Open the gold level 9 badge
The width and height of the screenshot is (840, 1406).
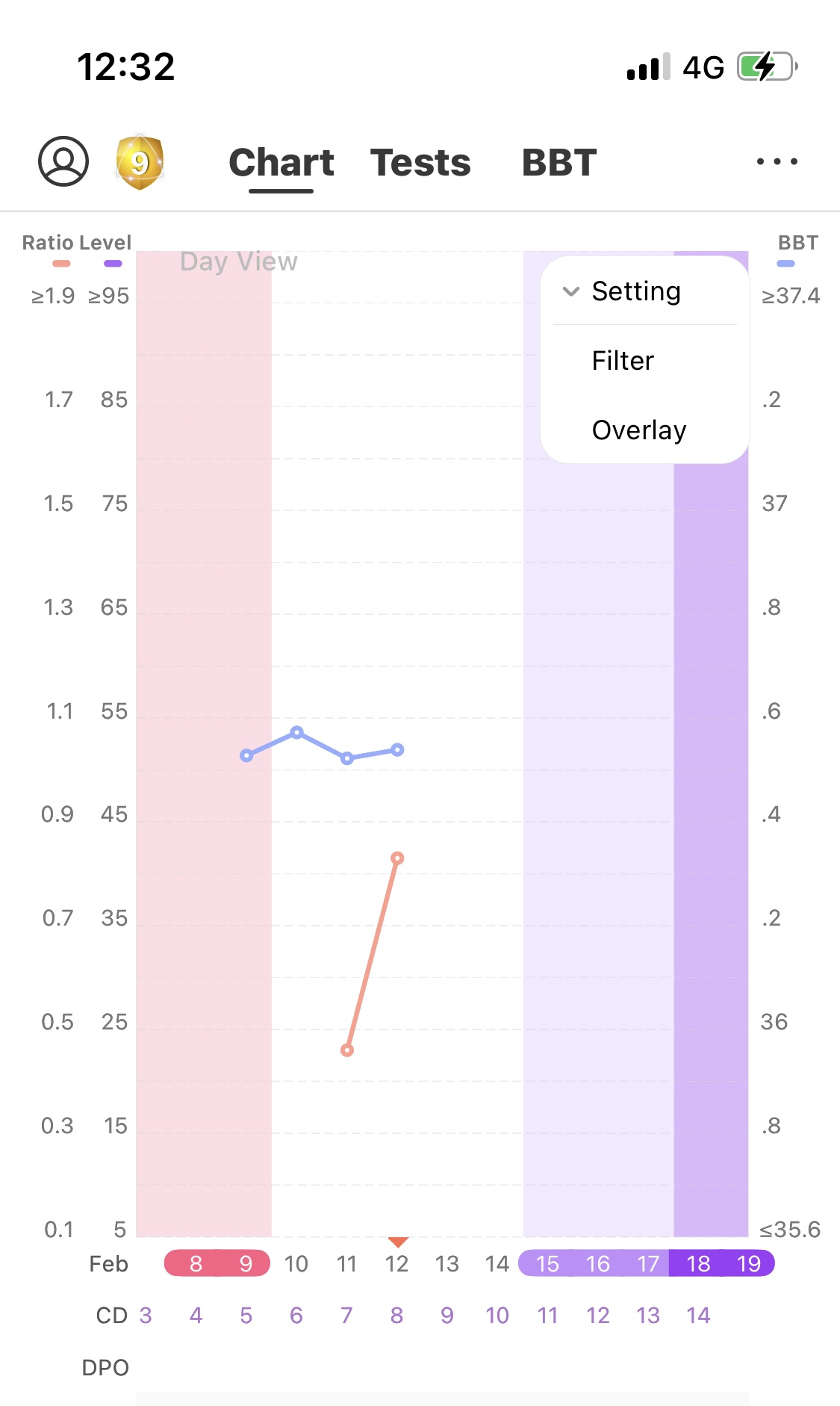[x=140, y=162]
